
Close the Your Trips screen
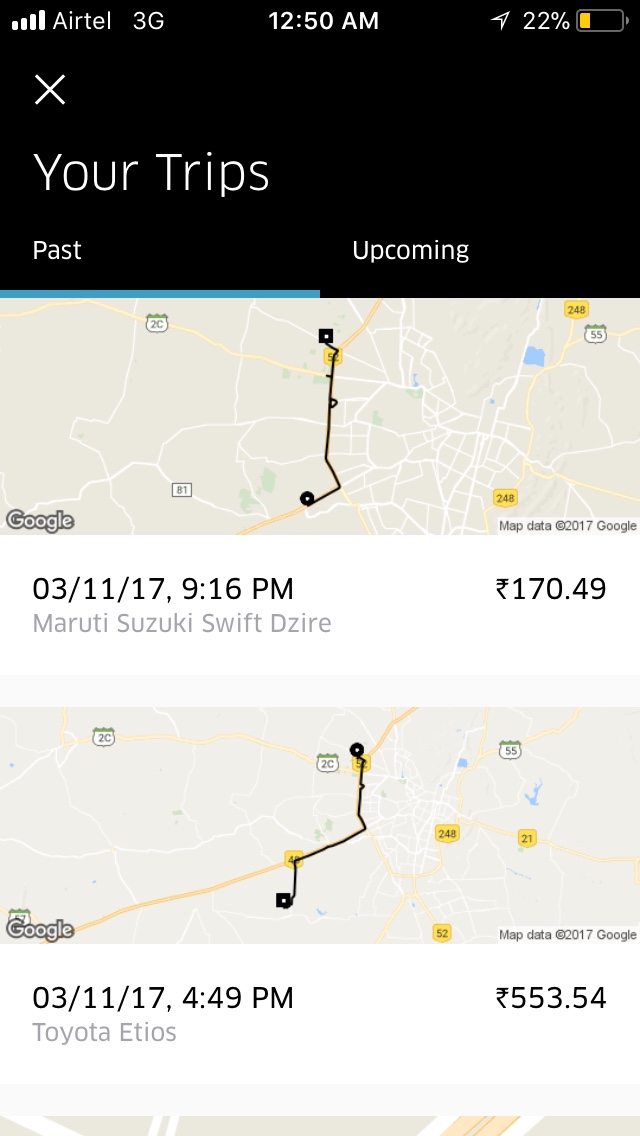(x=50, y=89)
